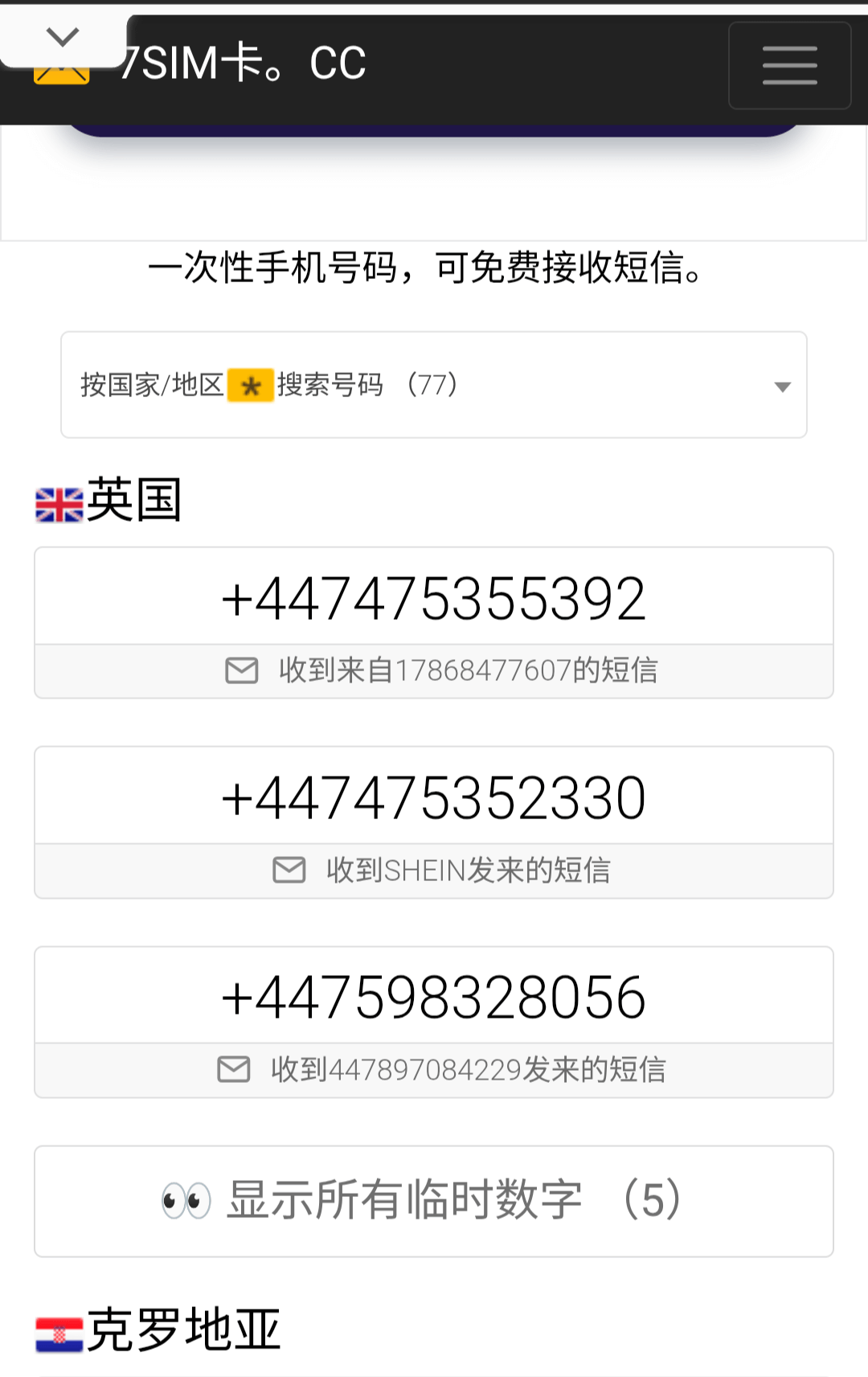View SMS received from 17868477607
The width and height of the screenshot is (868, 1377).
pos(442,670)
